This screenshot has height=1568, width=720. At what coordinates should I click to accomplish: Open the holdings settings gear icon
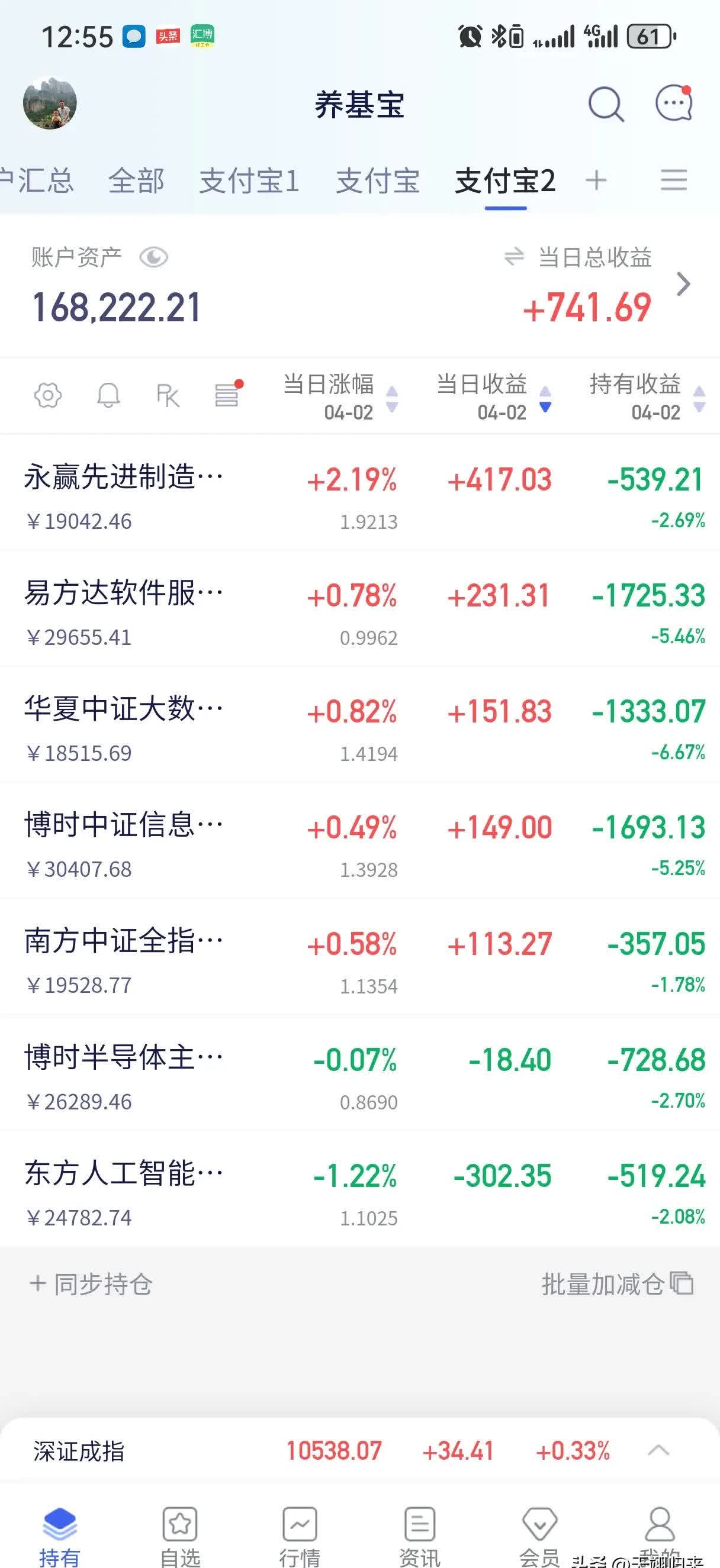pyautogui.click(x=48, y=395)
